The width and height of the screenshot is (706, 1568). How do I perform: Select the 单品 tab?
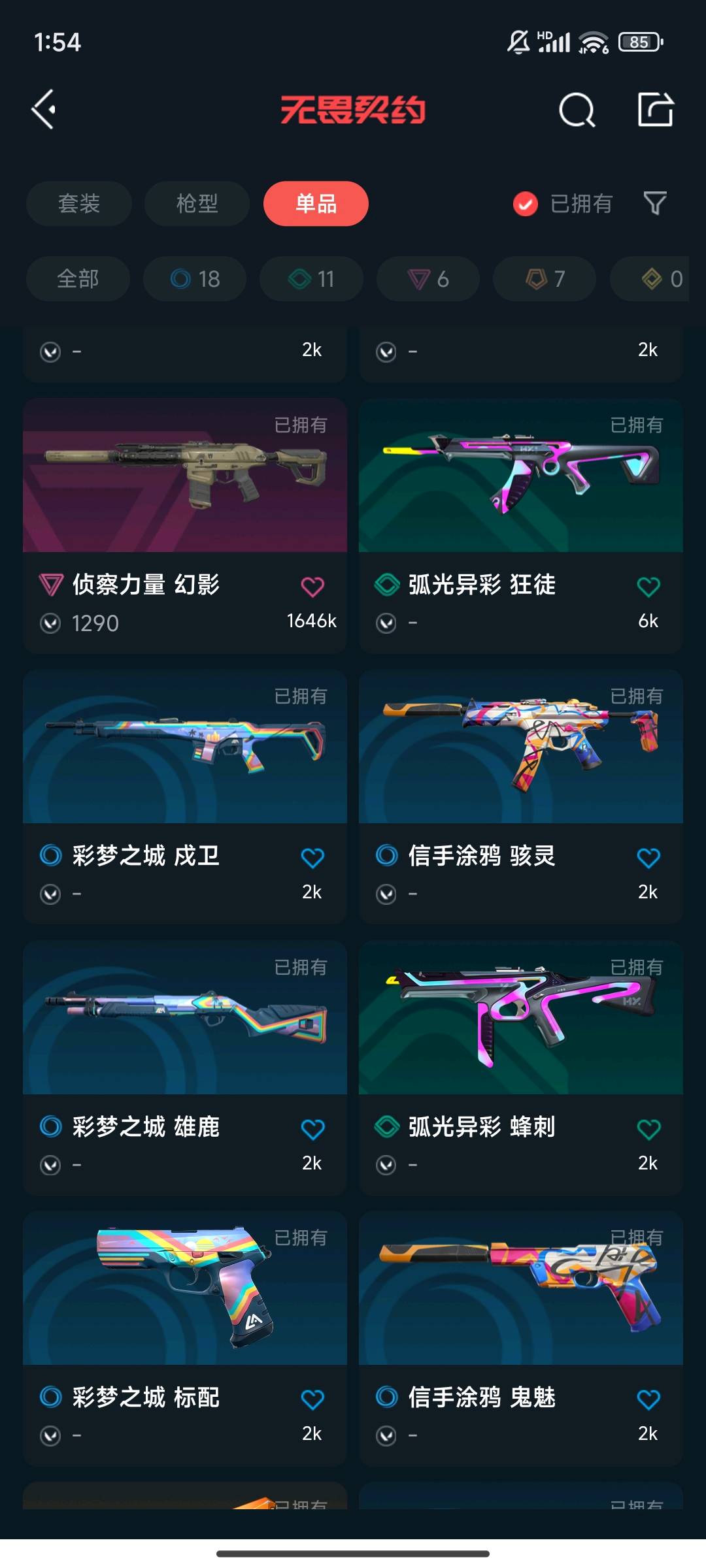pyautogui.click(x=316, y=204)
